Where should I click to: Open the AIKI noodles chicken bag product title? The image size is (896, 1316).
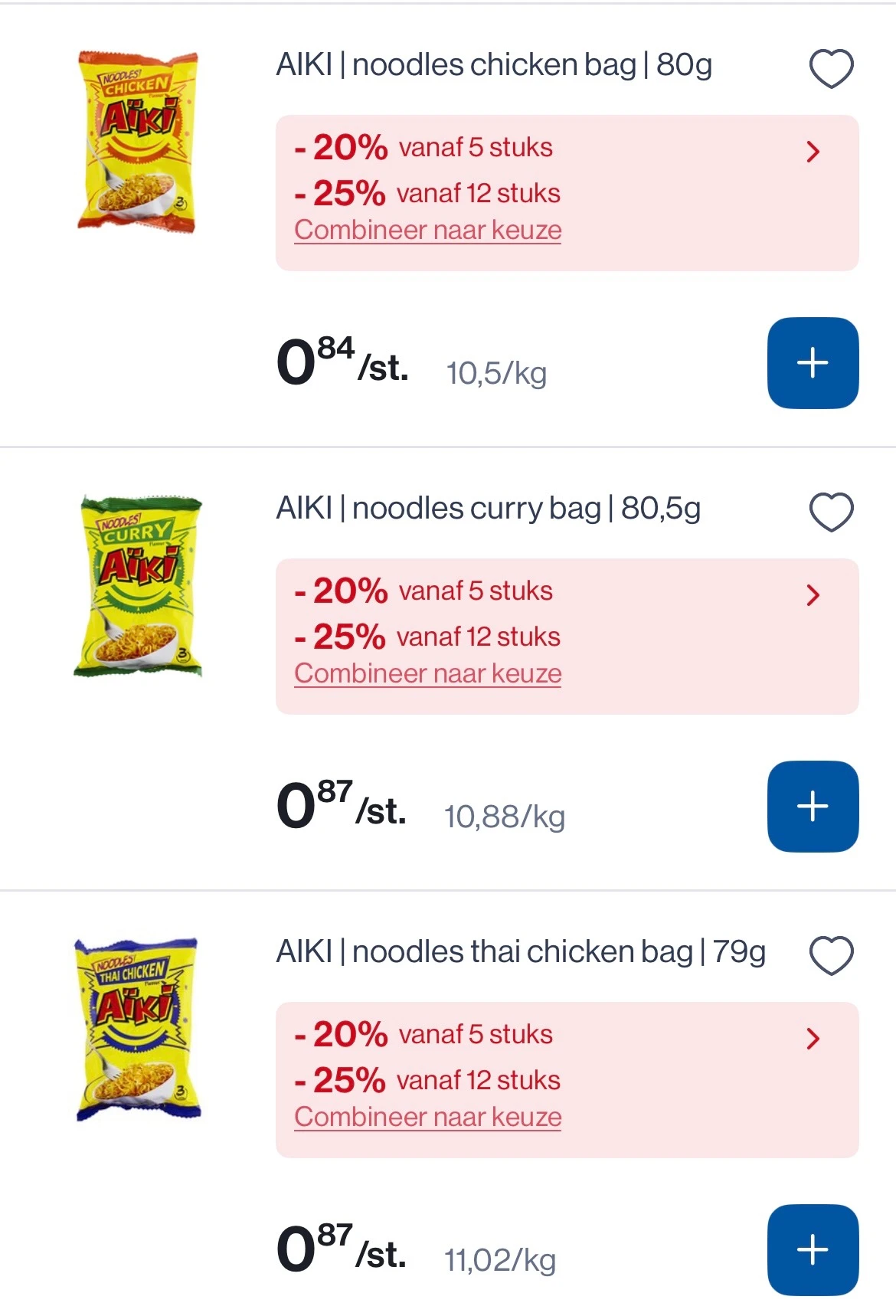click(x=494, y=66)
